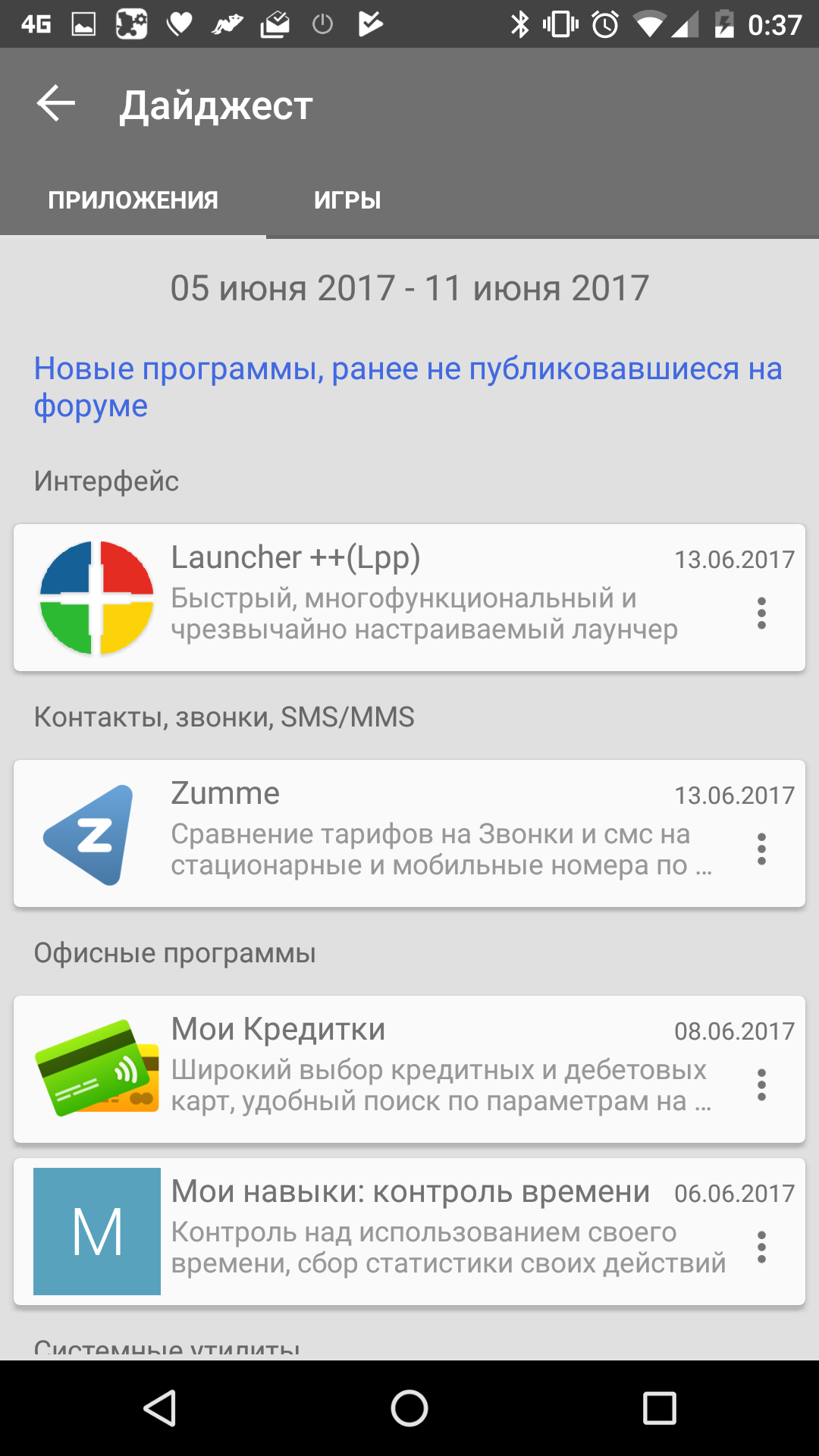The height and width of the screenshot is (1456, 819).
Task: Open overflow menu for Launcher ++(Lpp)
Action: (761, 613)
